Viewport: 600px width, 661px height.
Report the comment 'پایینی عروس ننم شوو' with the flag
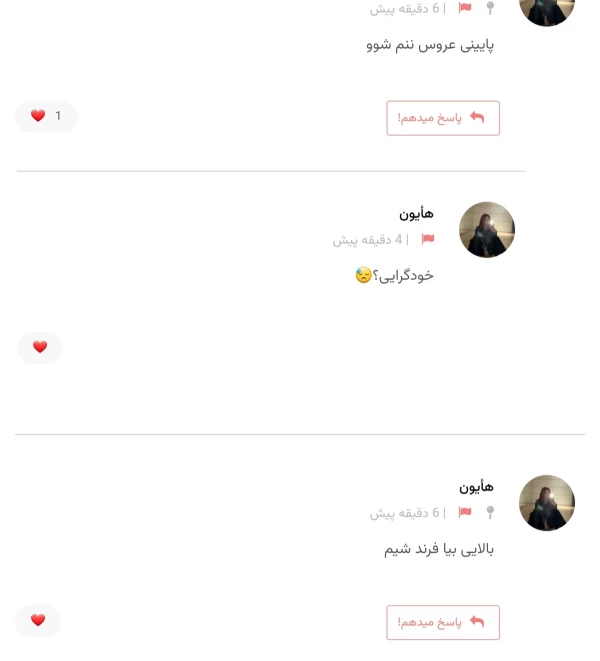(465, 8)
